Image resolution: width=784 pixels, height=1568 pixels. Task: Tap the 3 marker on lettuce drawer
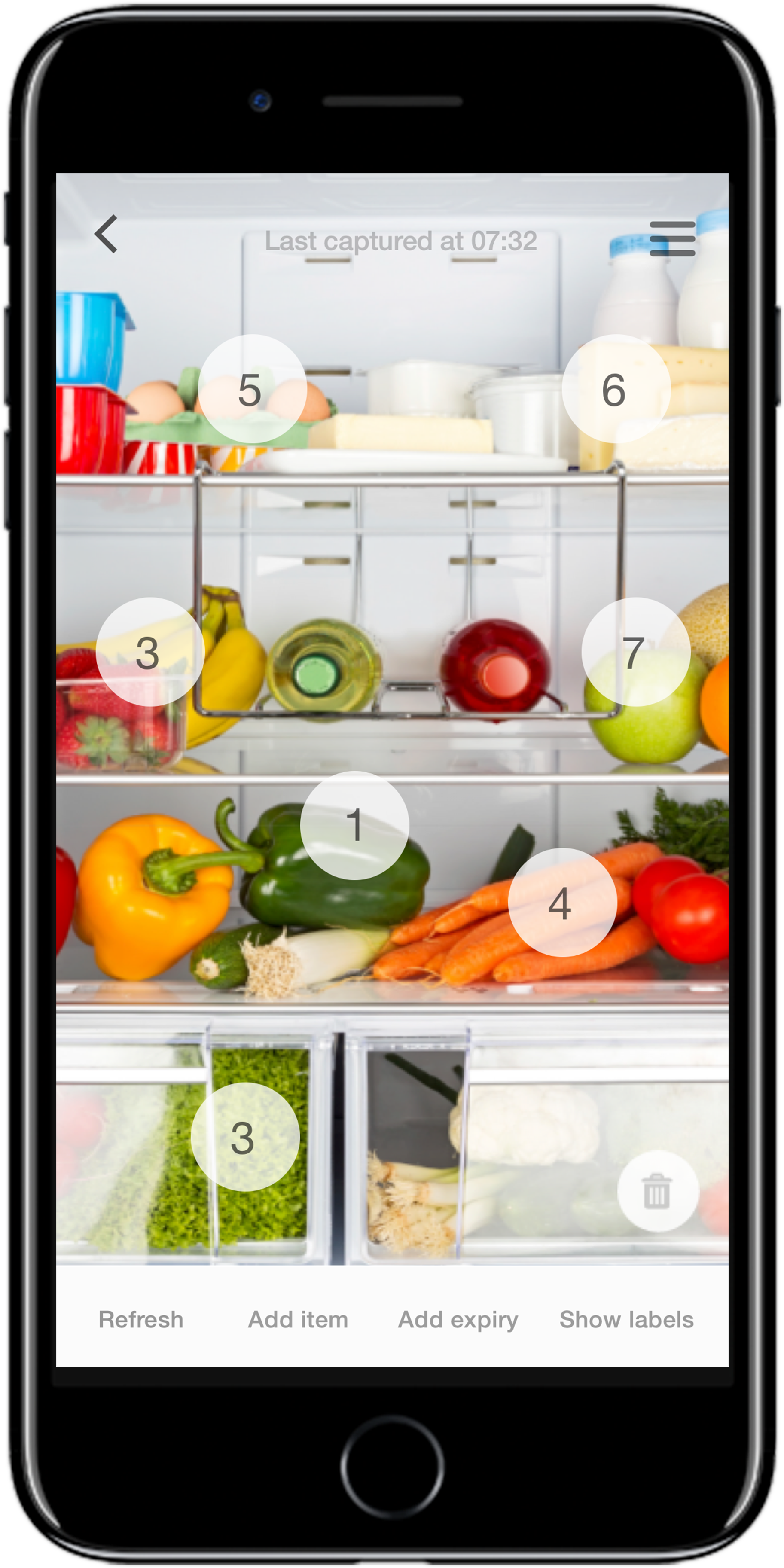(245, 1137)
